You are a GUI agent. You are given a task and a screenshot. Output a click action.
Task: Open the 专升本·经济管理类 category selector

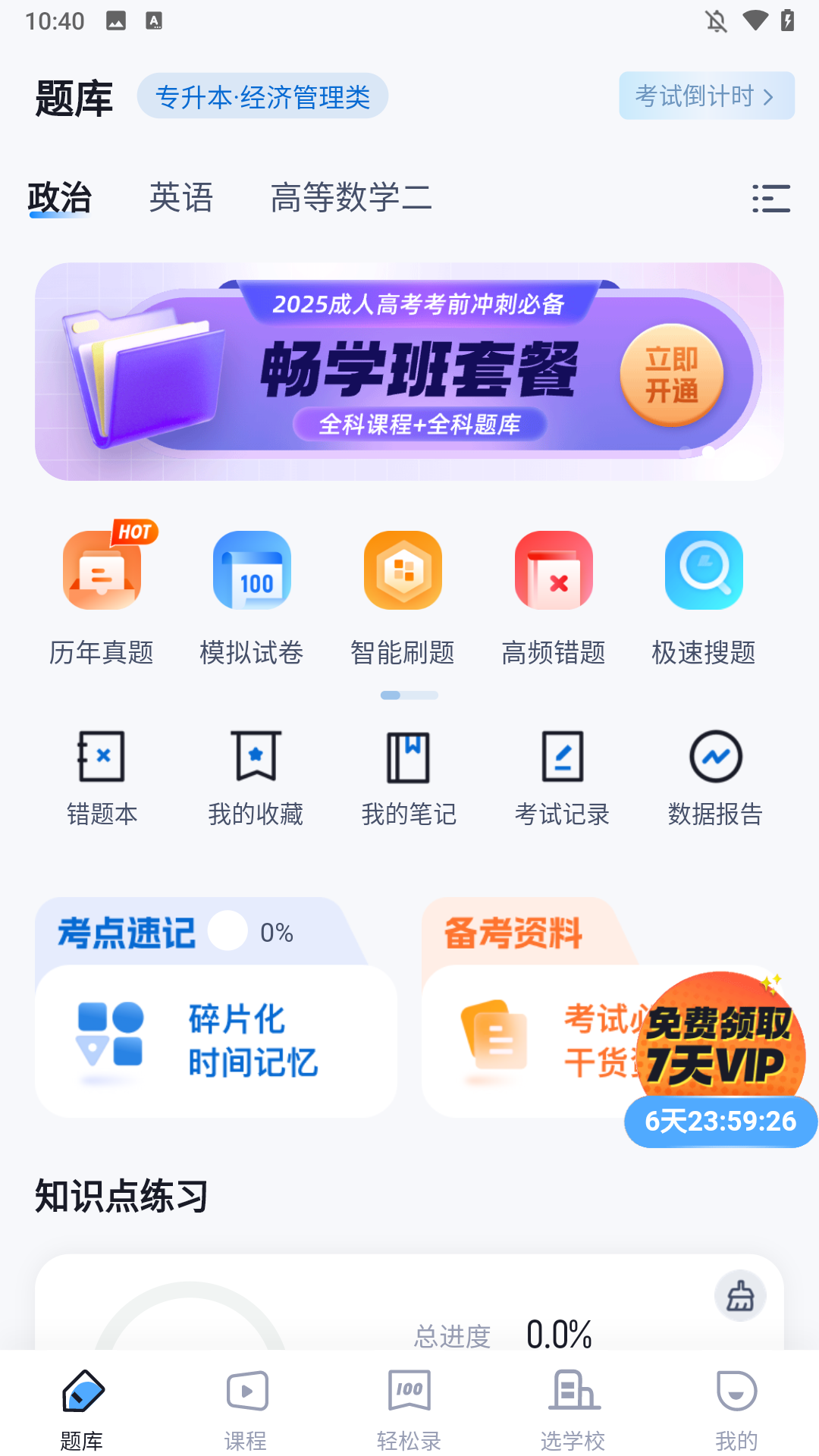[x=262, y=96]
